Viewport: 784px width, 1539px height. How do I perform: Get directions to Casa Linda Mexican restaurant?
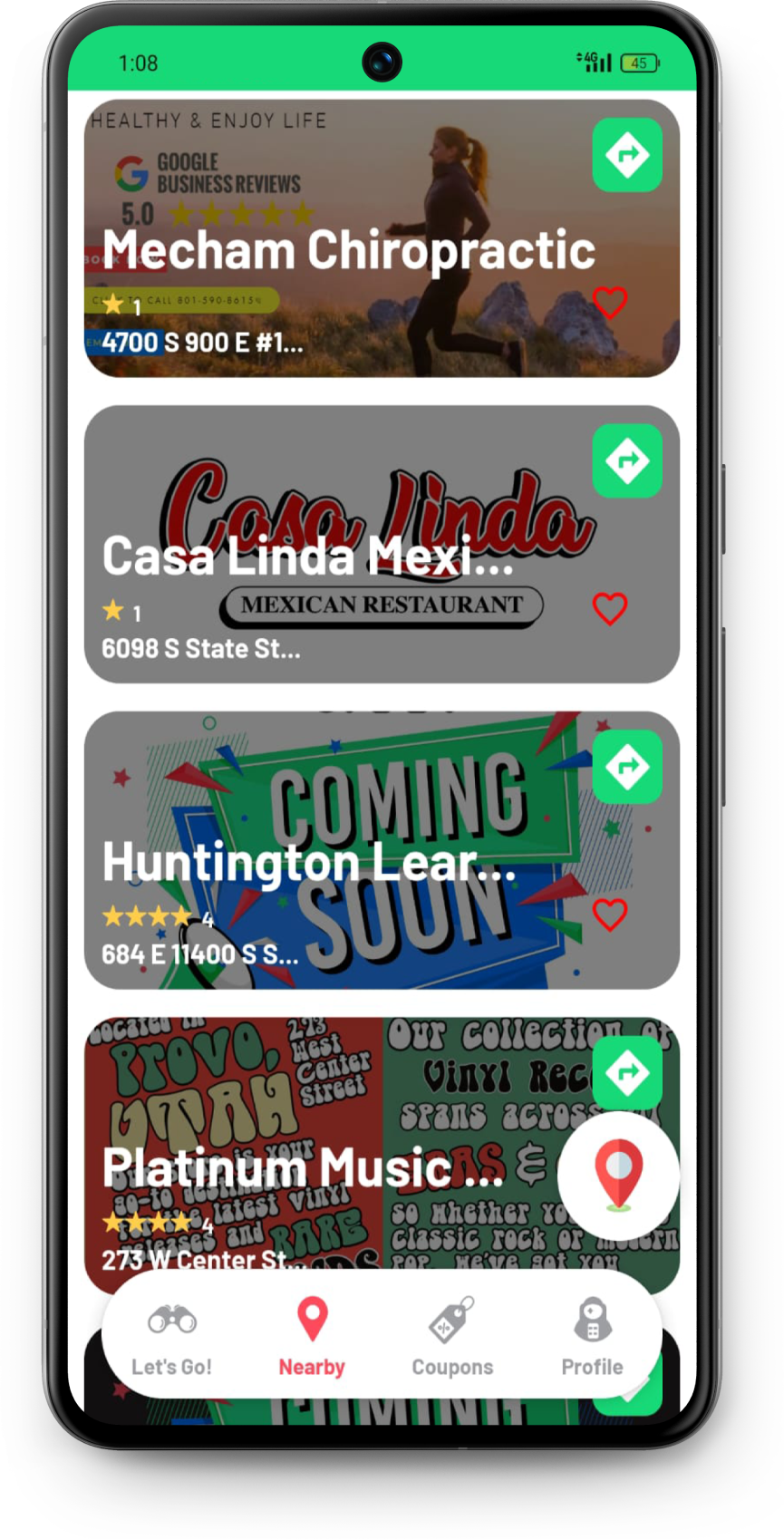pyautogui.click(x=627, y=460)
